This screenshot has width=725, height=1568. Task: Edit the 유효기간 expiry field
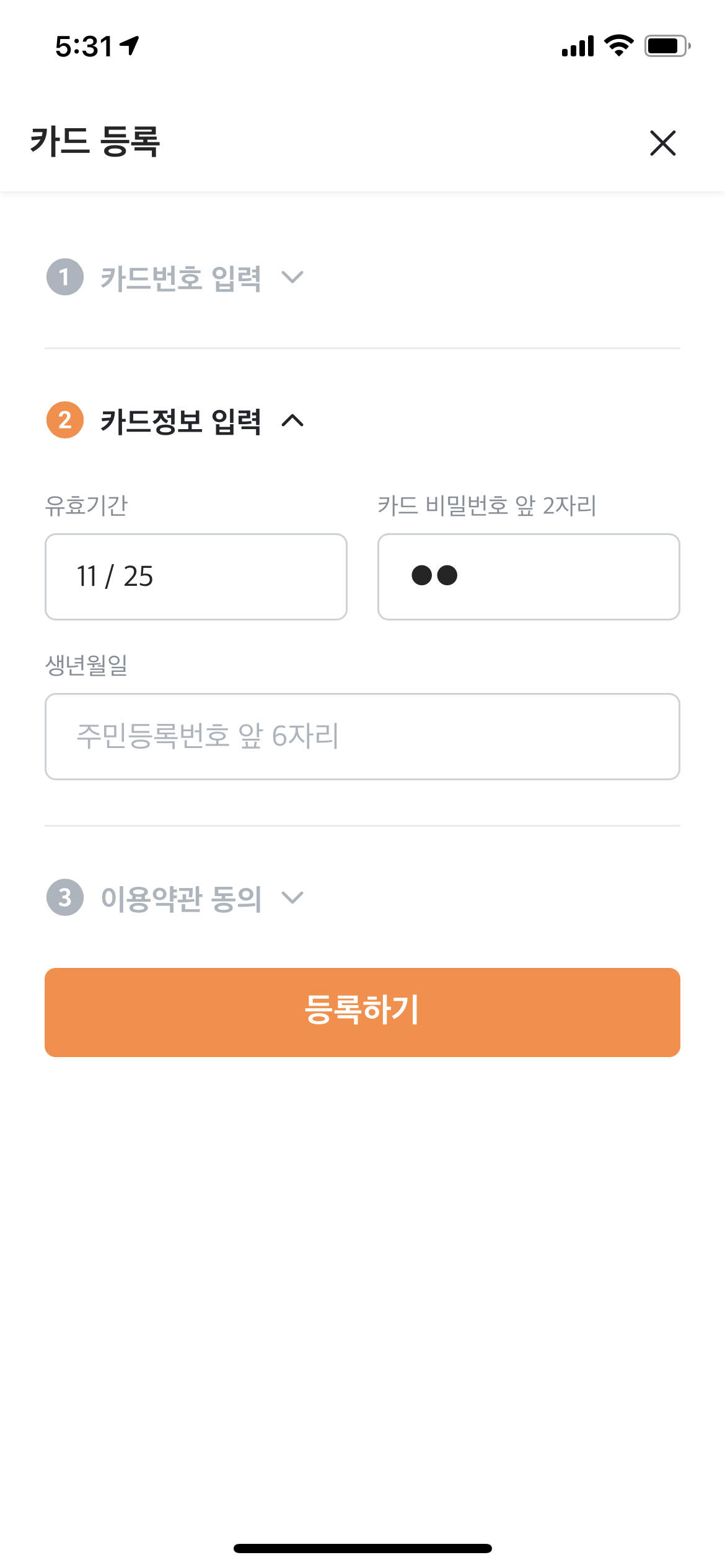[x=196, y=577]
